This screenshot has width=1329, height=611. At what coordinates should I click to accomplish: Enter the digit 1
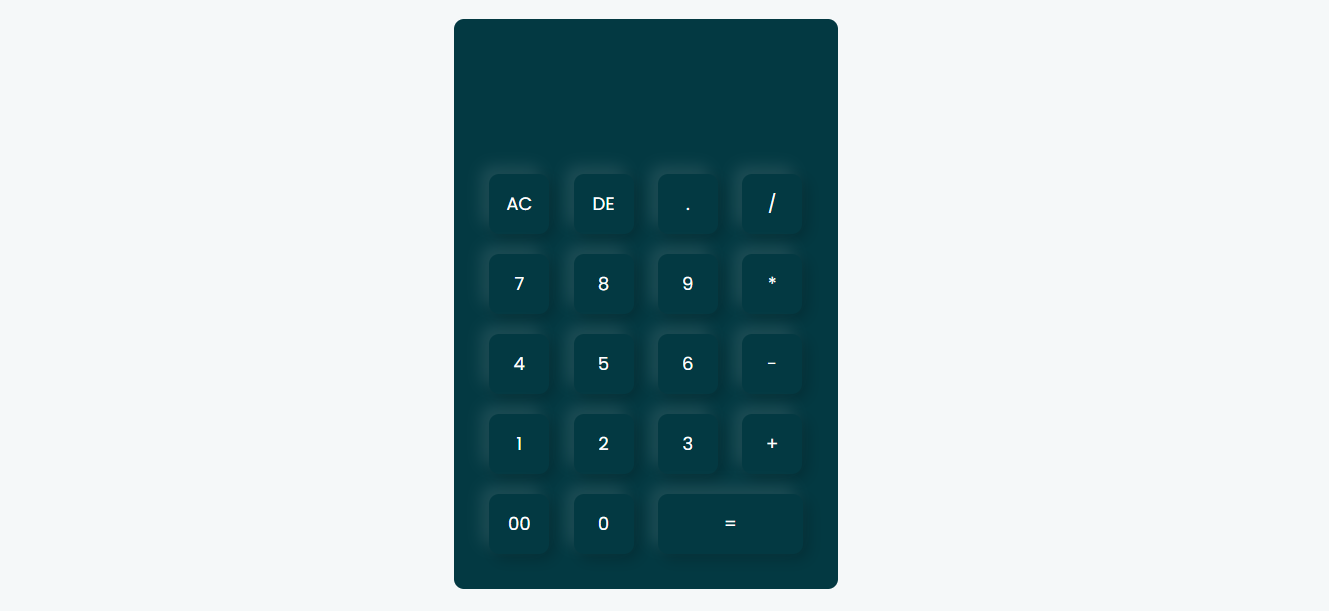519,444
